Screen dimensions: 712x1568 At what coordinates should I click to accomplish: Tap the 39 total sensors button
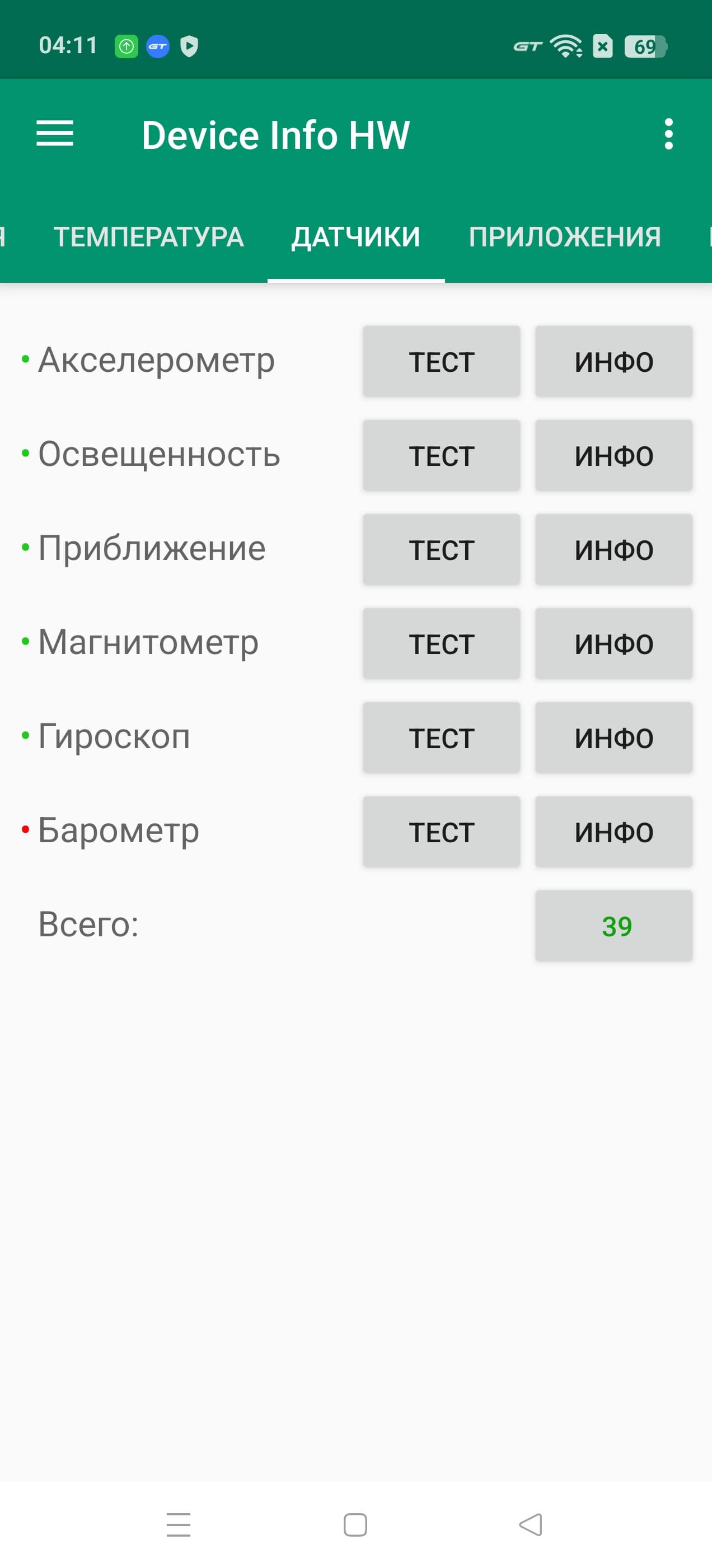[613, 926]
